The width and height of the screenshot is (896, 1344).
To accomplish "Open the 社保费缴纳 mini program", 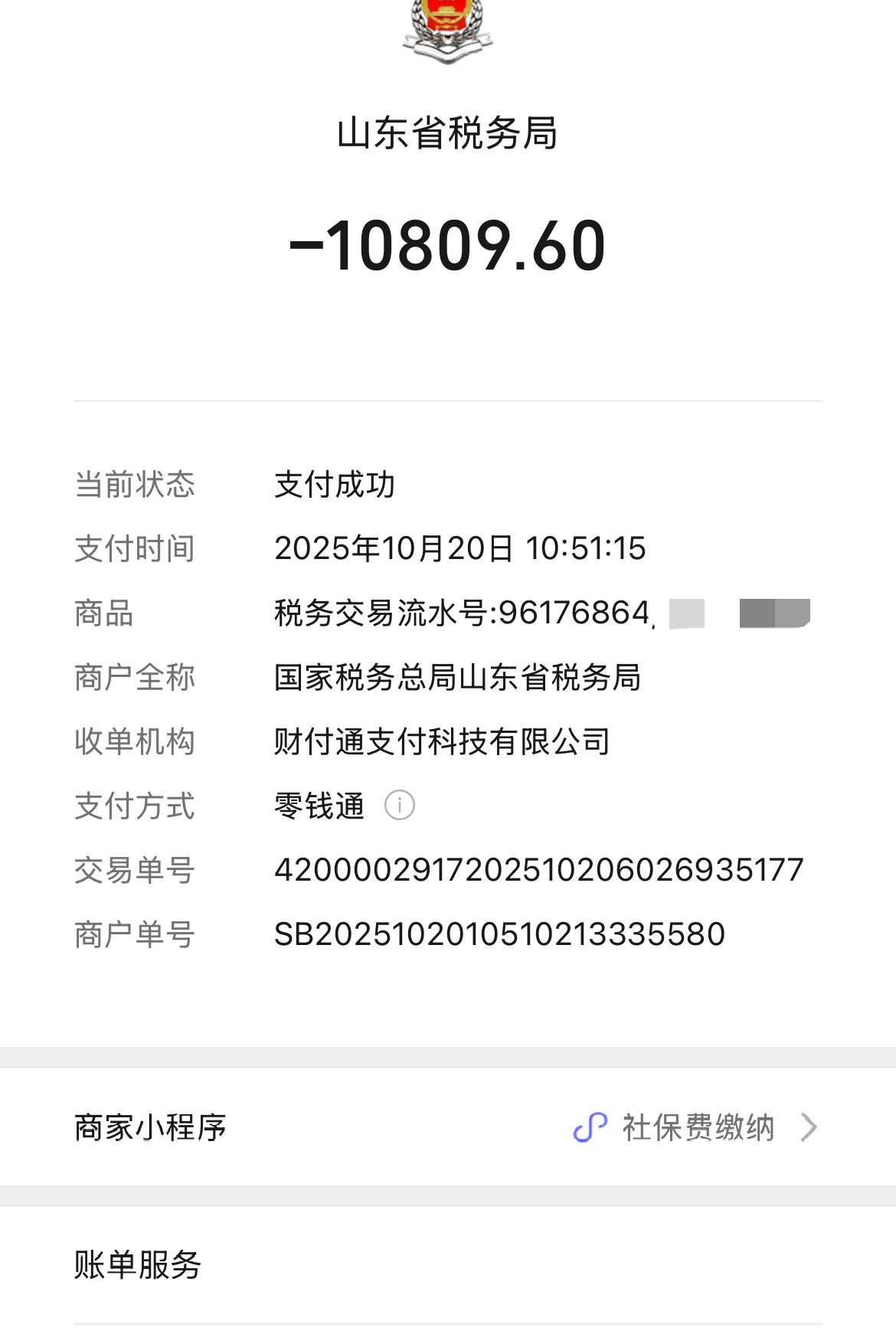I will pyautogui.click(x=699, y=1127).
